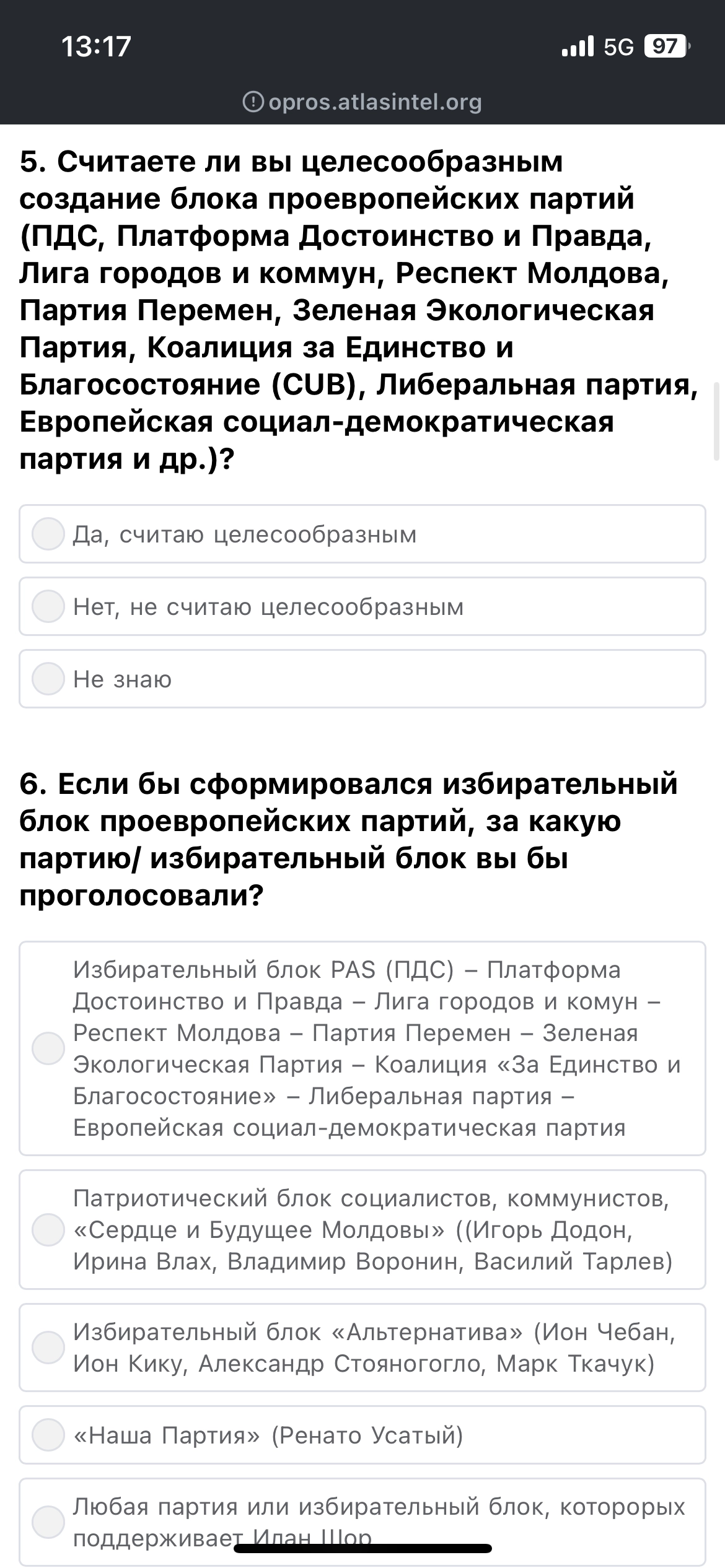Viewport: 725px width, 1568px height.
Task: Pick «Наша Партия» (Ренато Усатый) option
Action: point(362,1435)
